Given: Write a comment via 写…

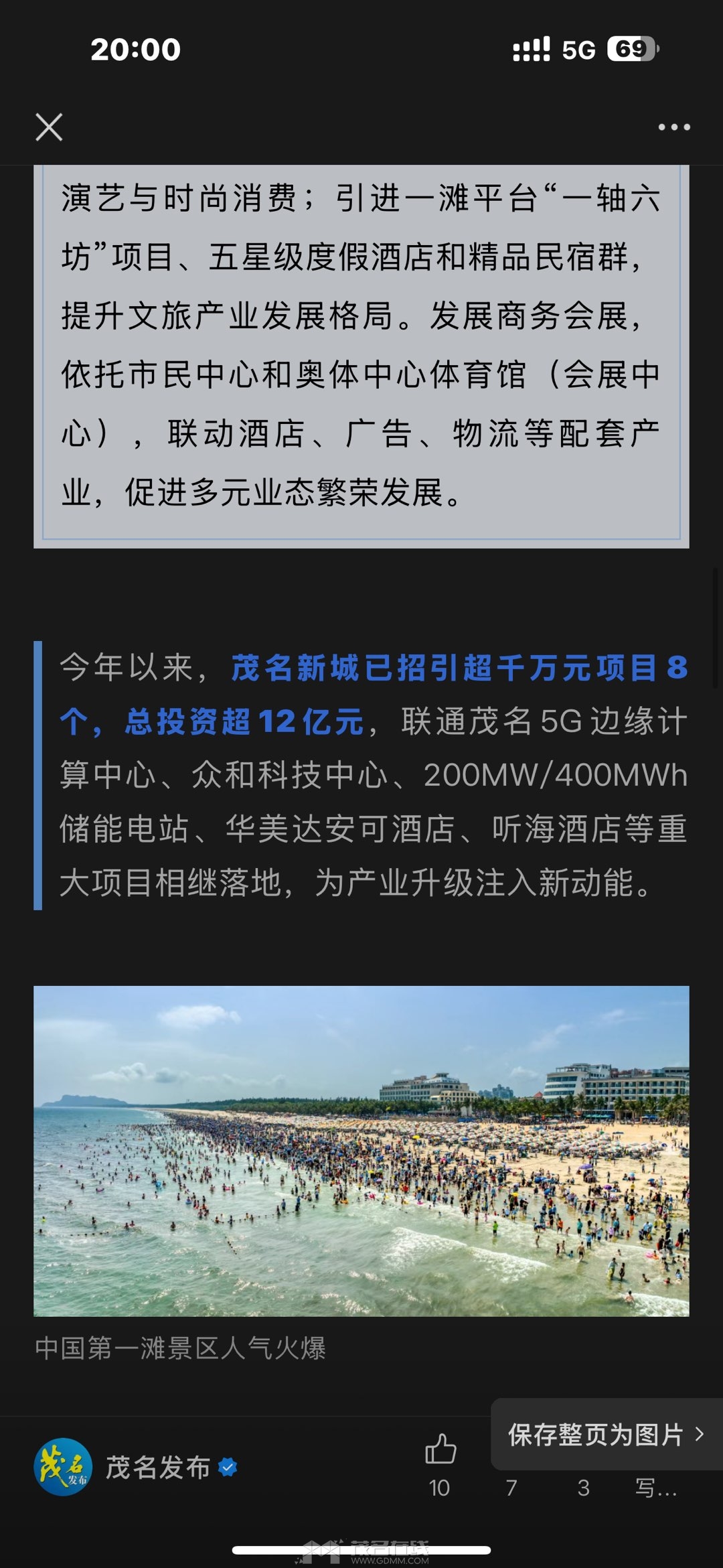Looking at the screenshot, I should click(656, 1488).
